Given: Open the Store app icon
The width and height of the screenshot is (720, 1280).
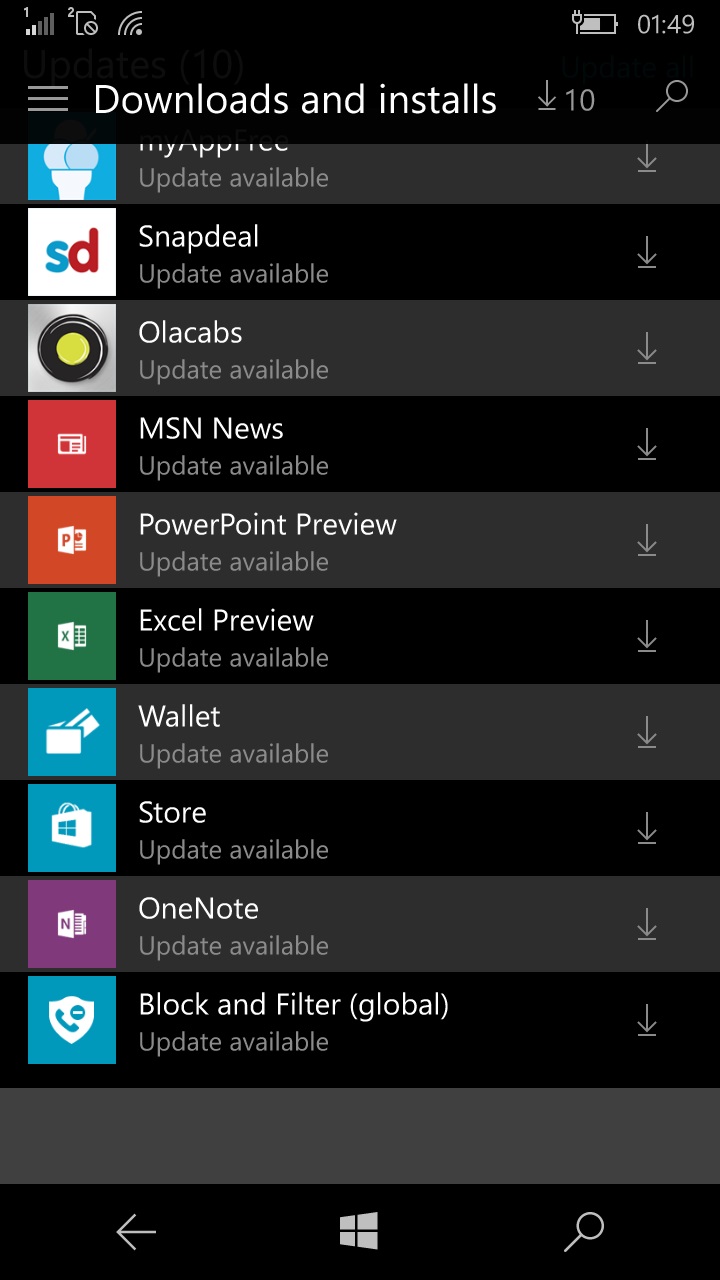Looking at the screenshot, I should (x=71, y=828).
